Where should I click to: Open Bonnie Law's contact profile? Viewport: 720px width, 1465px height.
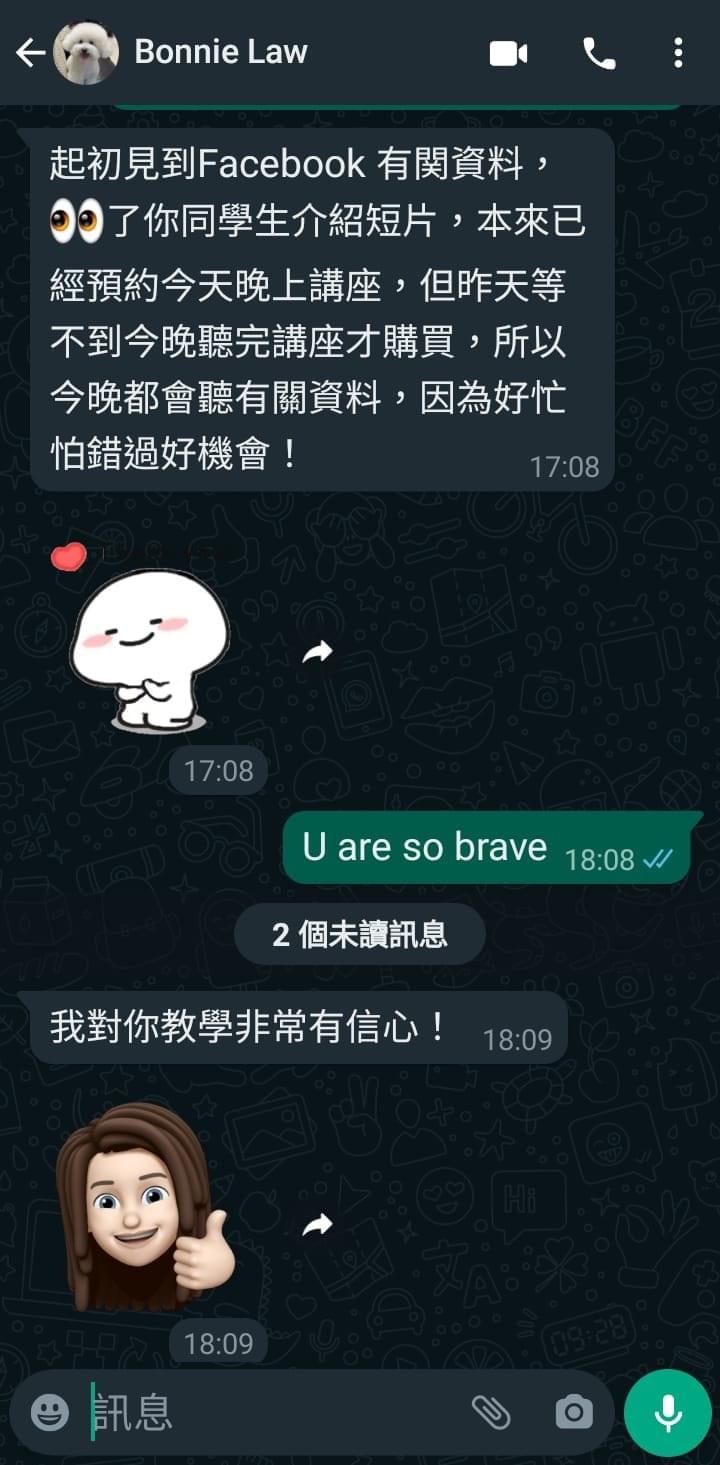click(221, 52)
